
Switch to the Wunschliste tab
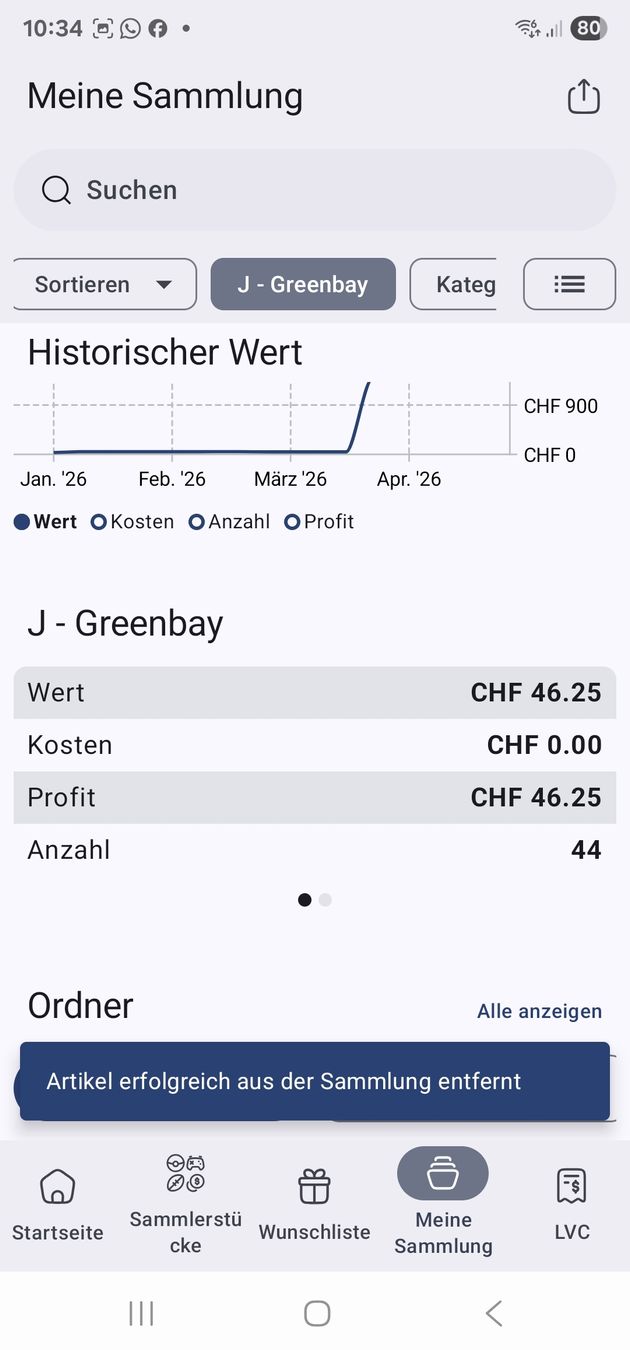tap(314, 1206)
